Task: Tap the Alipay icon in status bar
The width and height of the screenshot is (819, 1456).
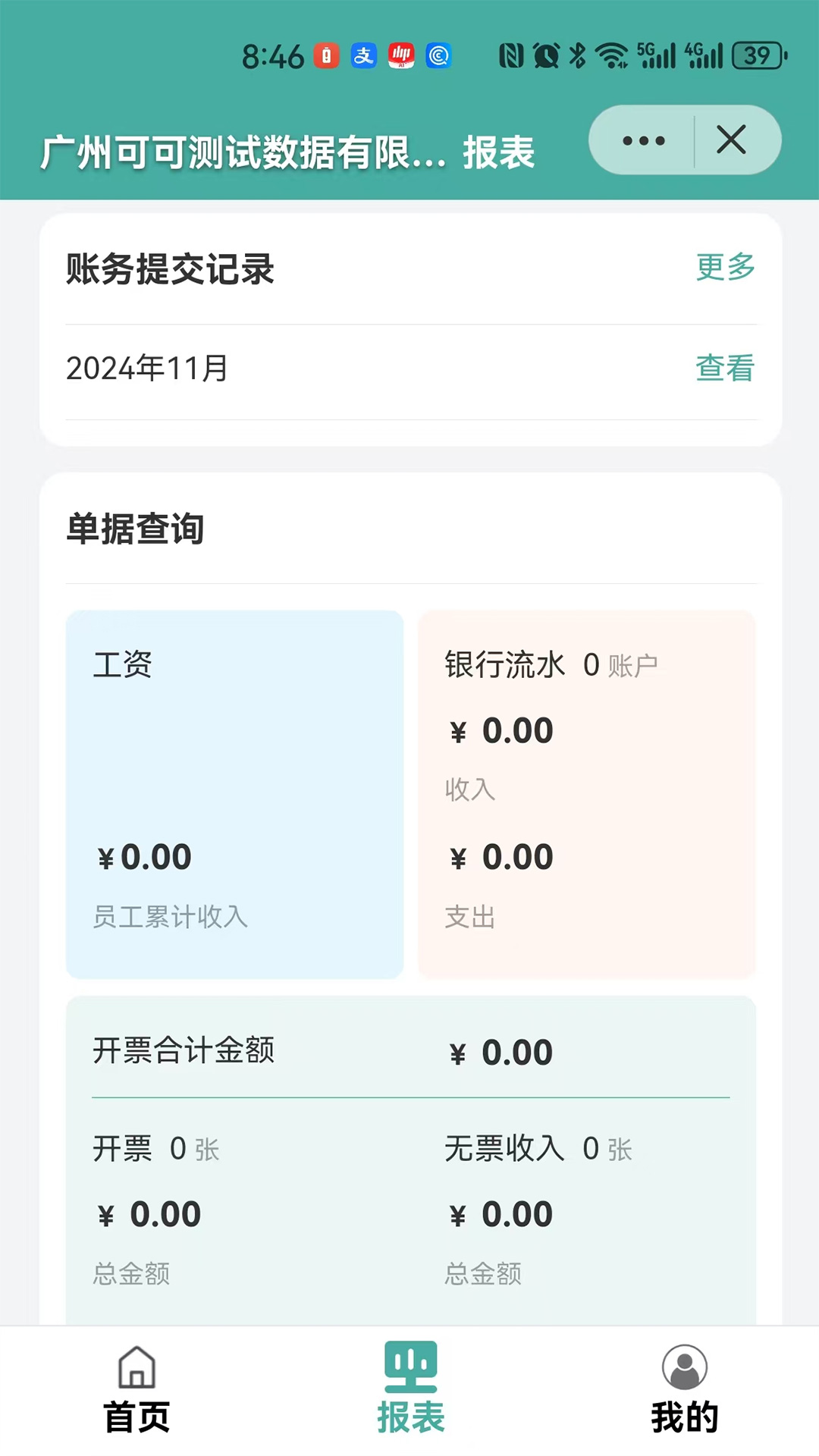Action: click(x=364, y=56)
